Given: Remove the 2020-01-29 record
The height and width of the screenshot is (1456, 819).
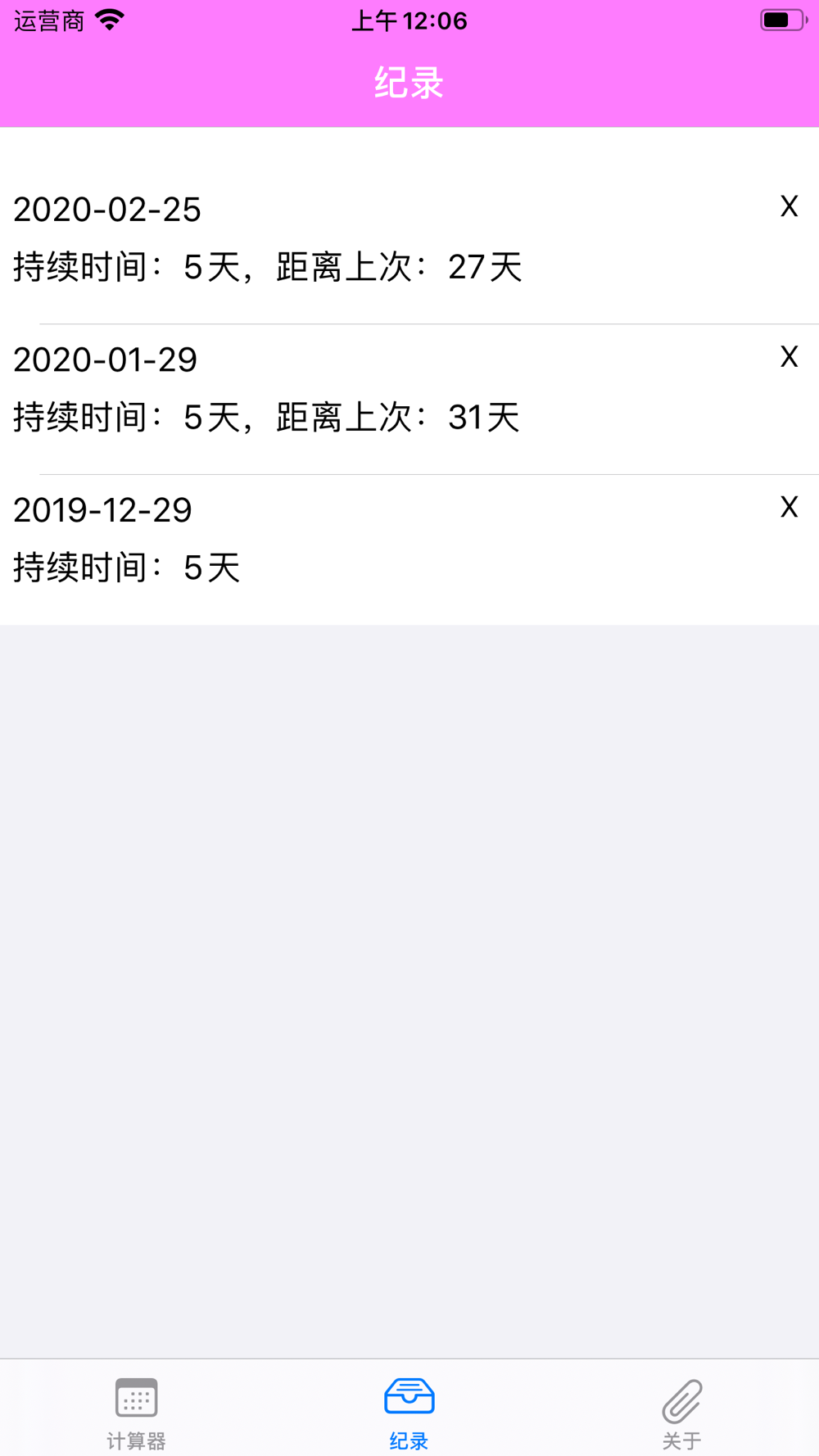Looking at the screenshot, I should [x=789, y=357].
